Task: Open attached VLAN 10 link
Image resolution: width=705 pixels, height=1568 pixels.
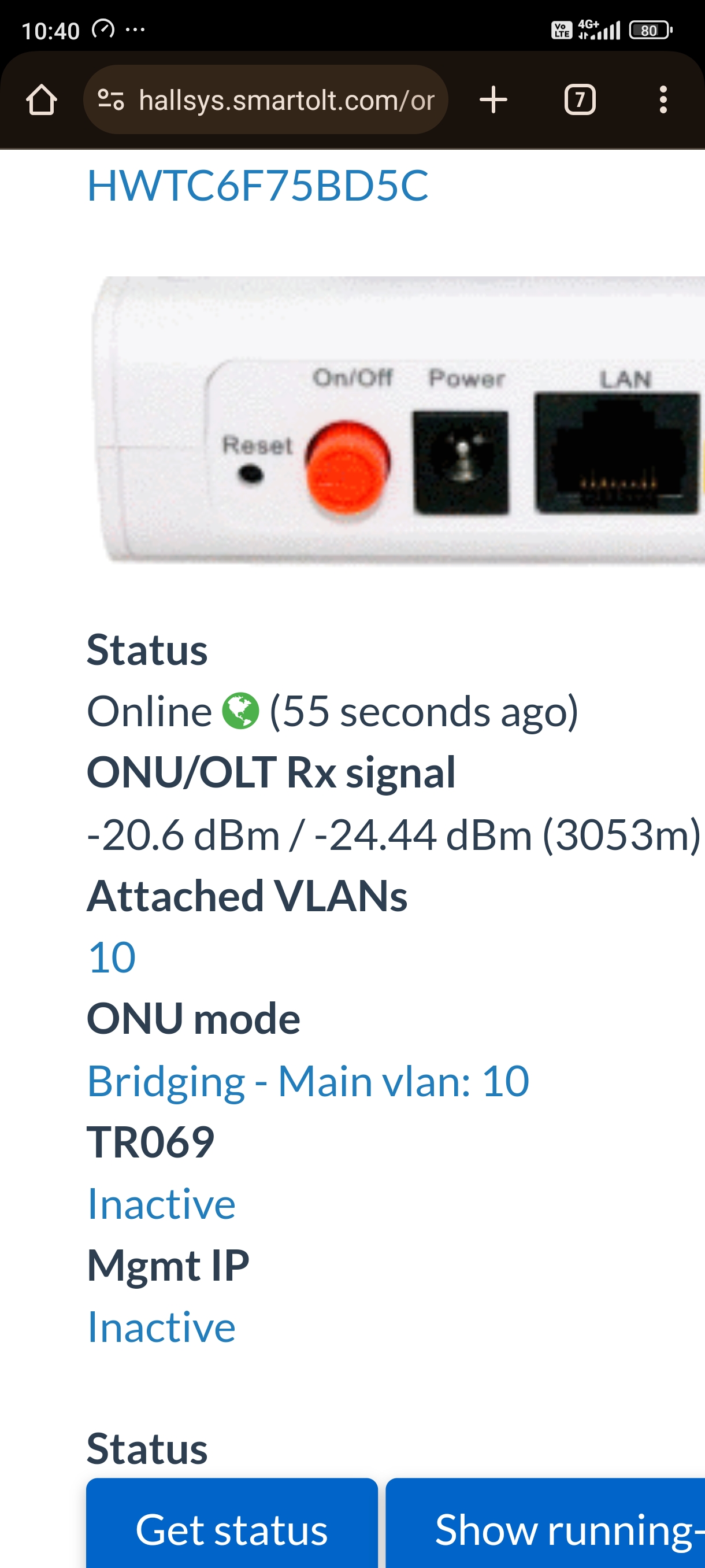Action: [112, 957]
